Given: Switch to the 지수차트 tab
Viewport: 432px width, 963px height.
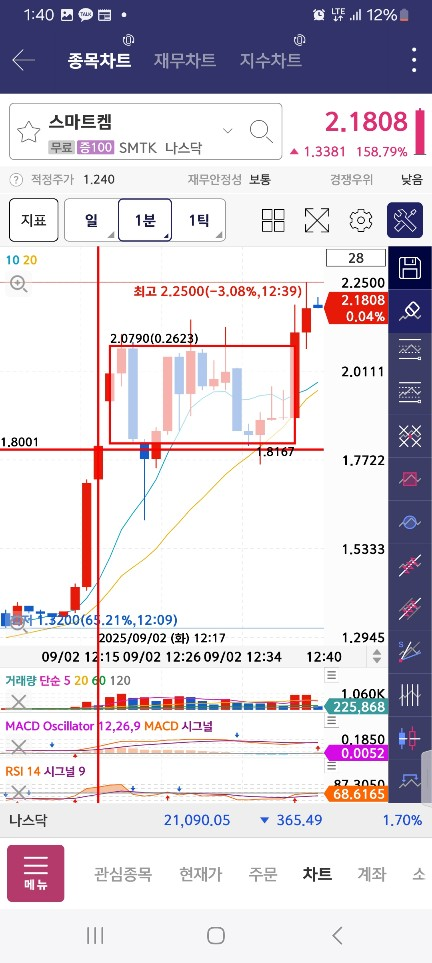Looking at the screenshot, I should pyautogui.click(x=270, y=60).
